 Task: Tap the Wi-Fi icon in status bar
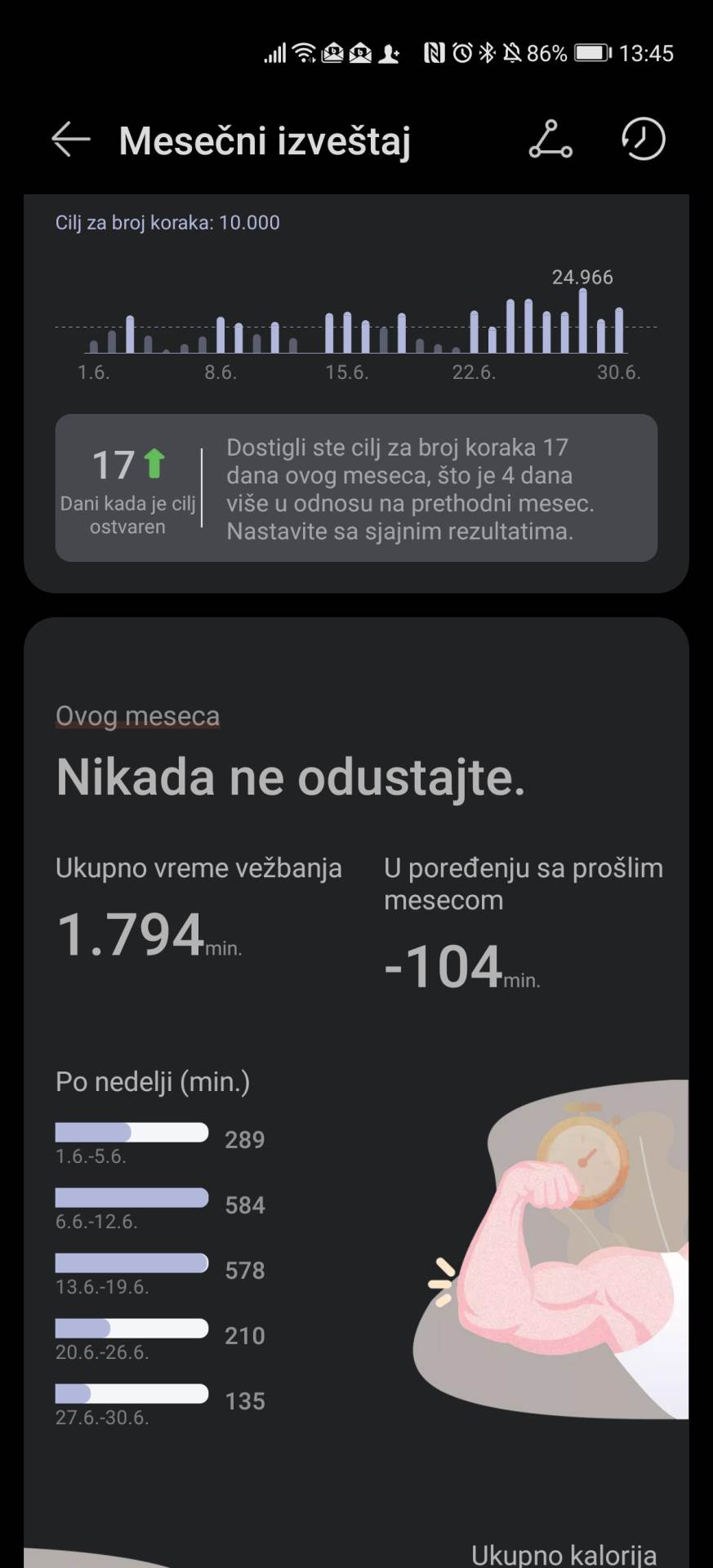pyautogui.click(x=302, y=52)
